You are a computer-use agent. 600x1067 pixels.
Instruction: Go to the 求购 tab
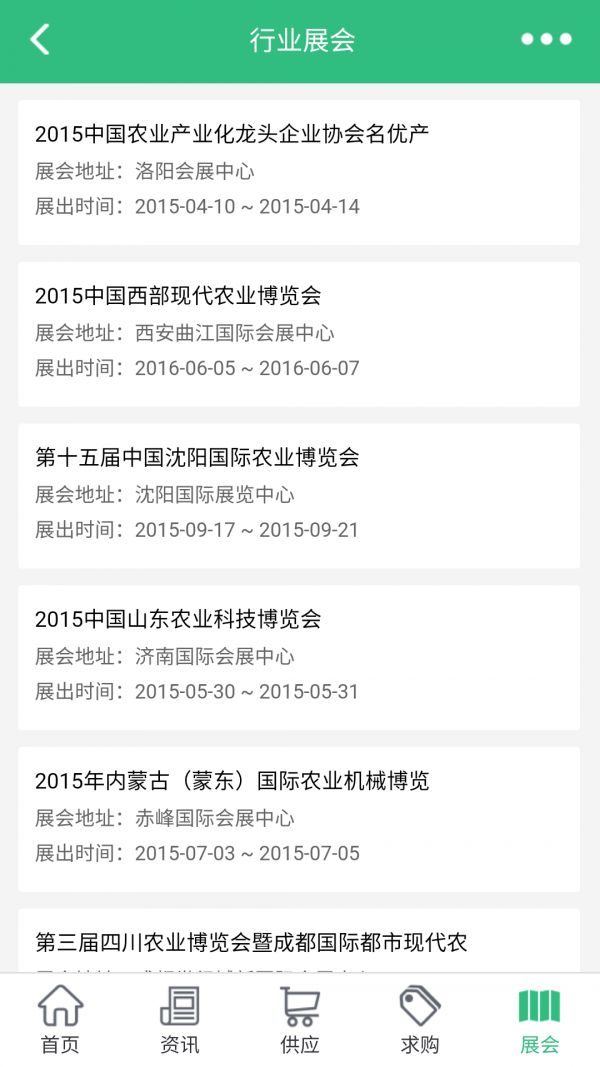[420, 1020]
